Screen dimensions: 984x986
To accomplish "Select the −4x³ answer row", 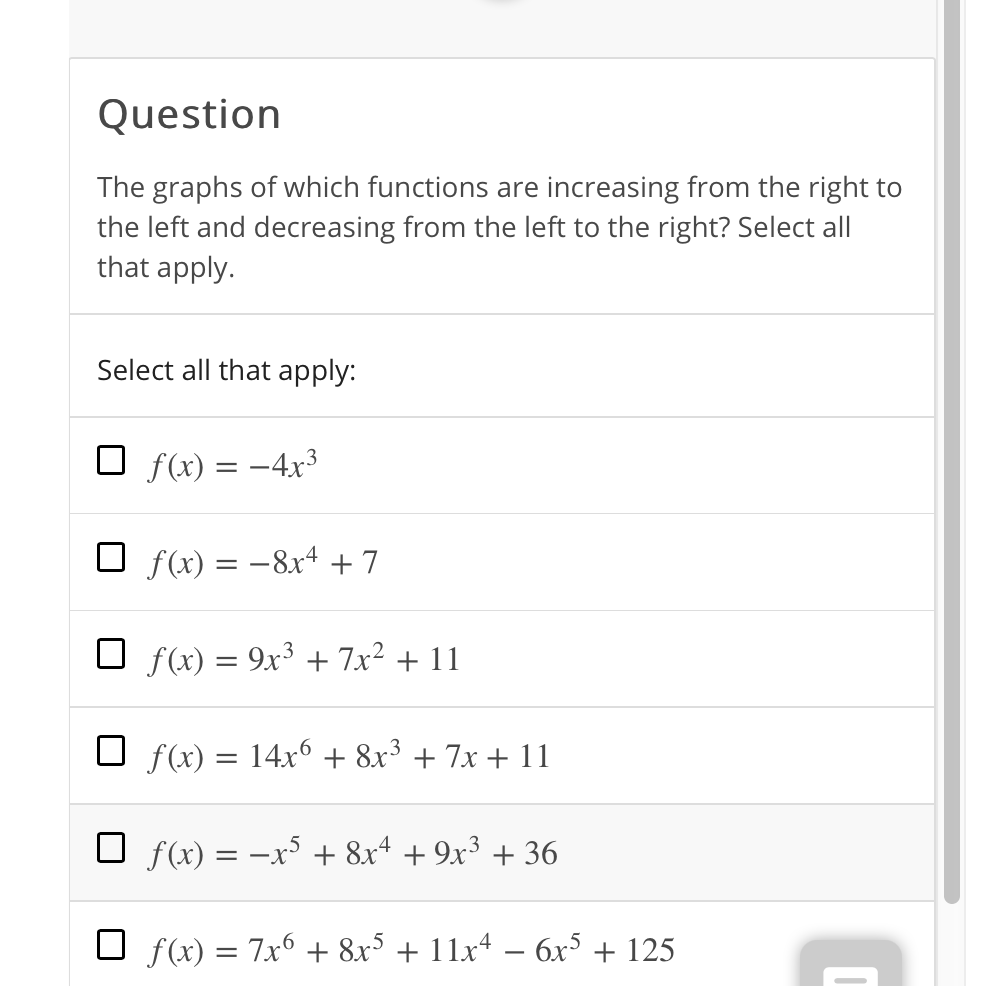I will 500,462.
